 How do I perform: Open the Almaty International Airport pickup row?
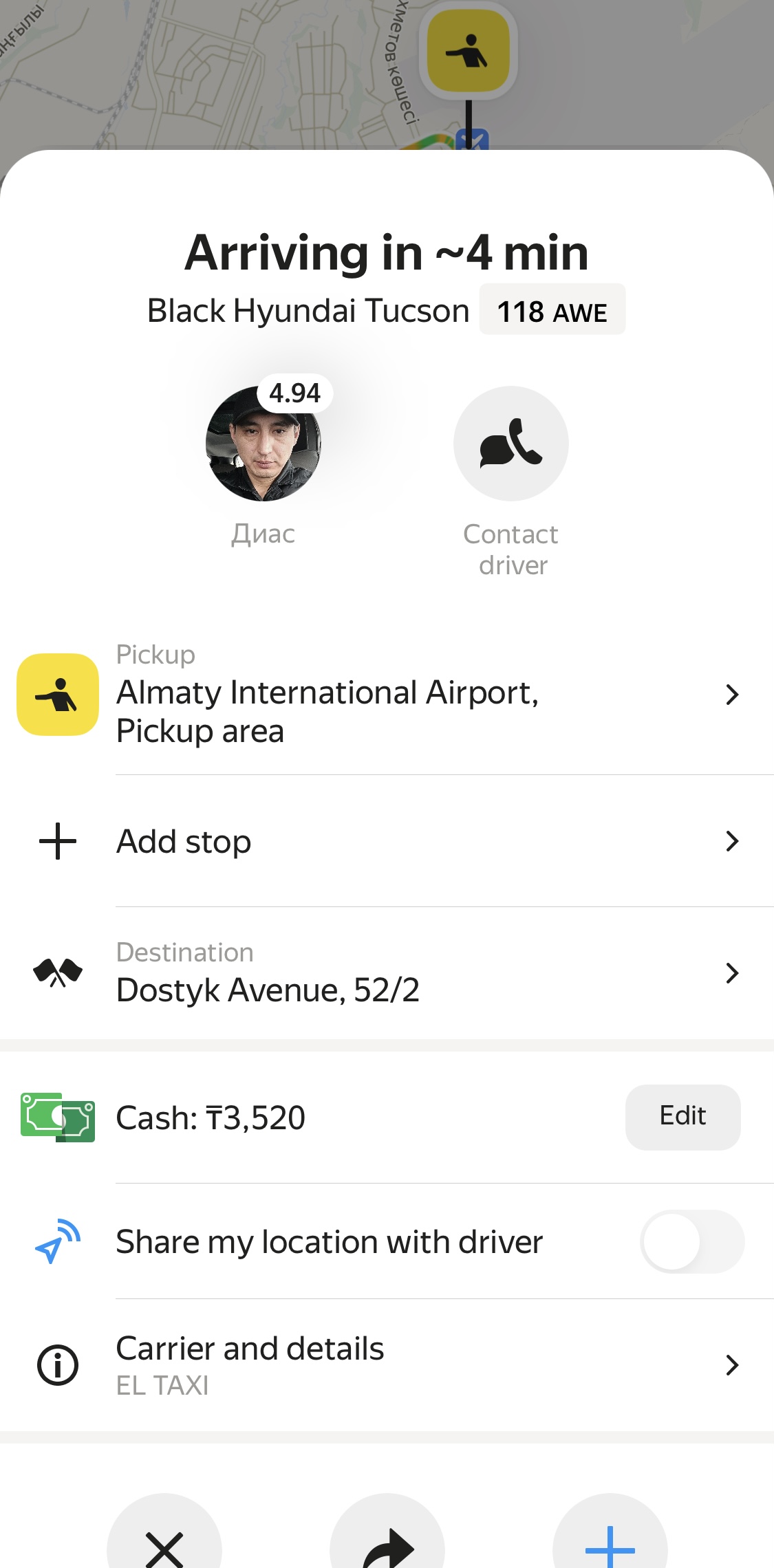pos(413,695)
